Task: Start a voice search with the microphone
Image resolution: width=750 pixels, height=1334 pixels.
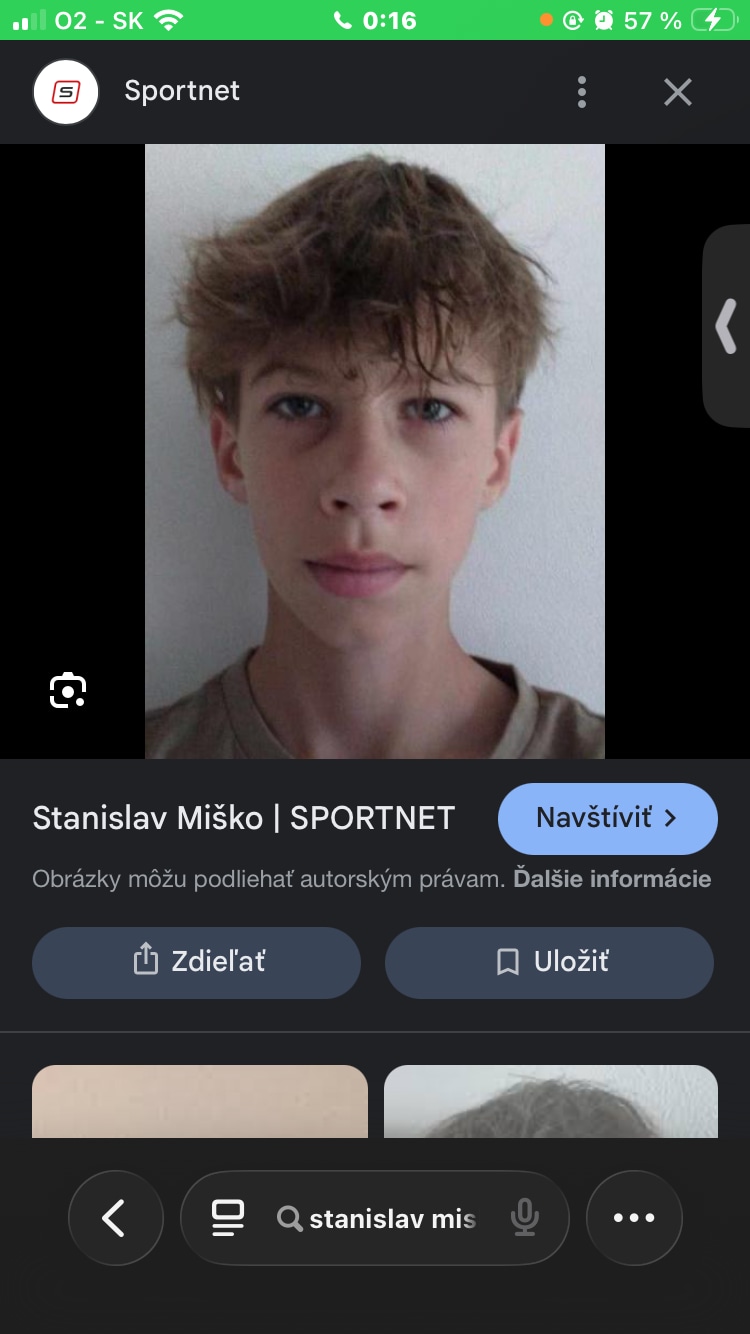Action: point(524,1218)
